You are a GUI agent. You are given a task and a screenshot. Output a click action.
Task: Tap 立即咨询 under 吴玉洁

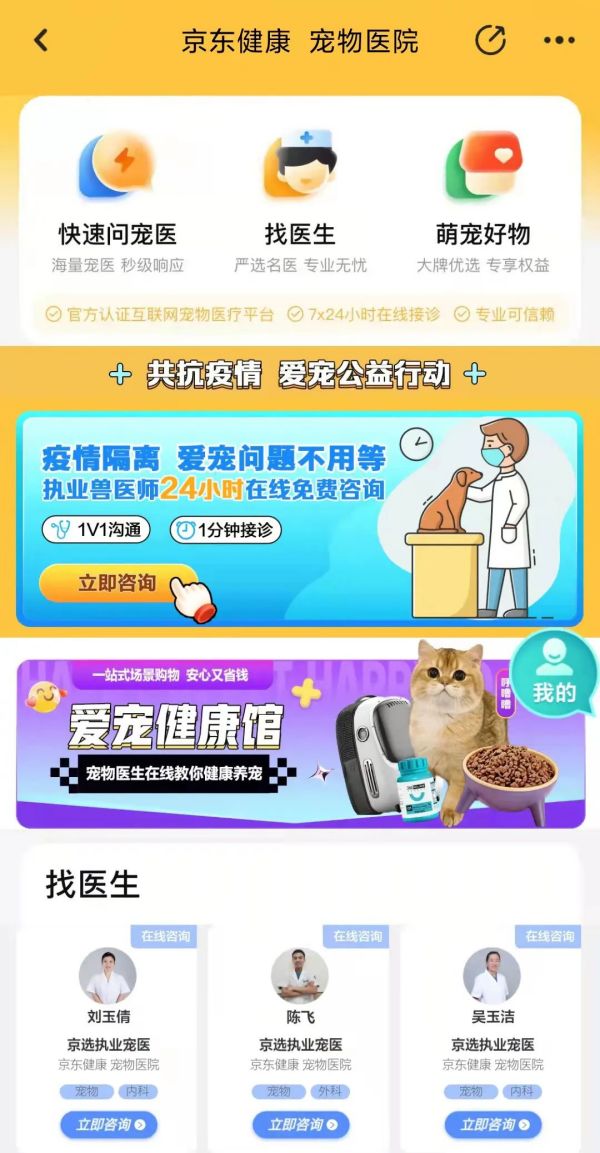coord(492,1125)
